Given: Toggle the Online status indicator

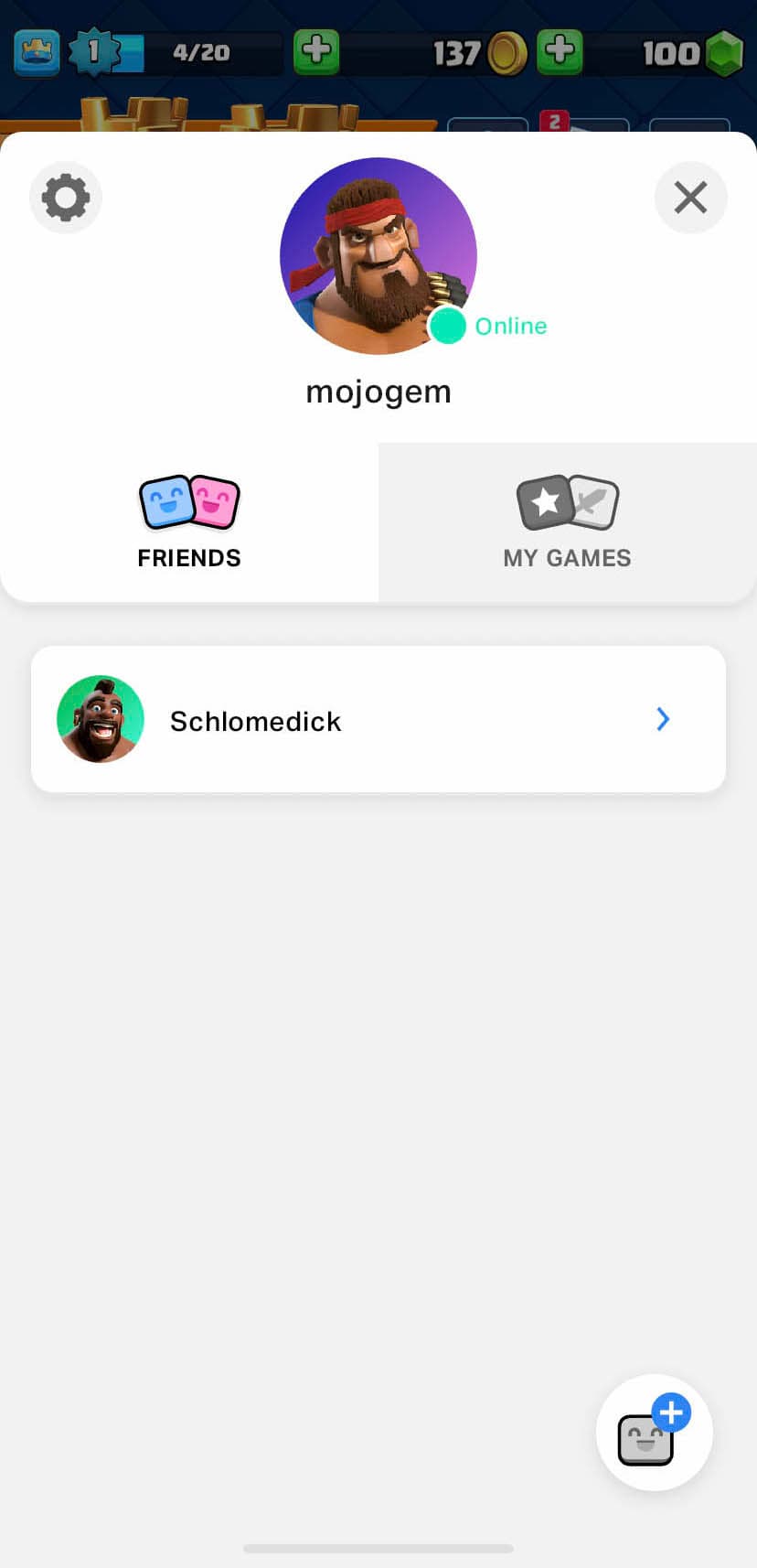Looking at the screenshot, I should pyautogui.click(x=448, y=326).
